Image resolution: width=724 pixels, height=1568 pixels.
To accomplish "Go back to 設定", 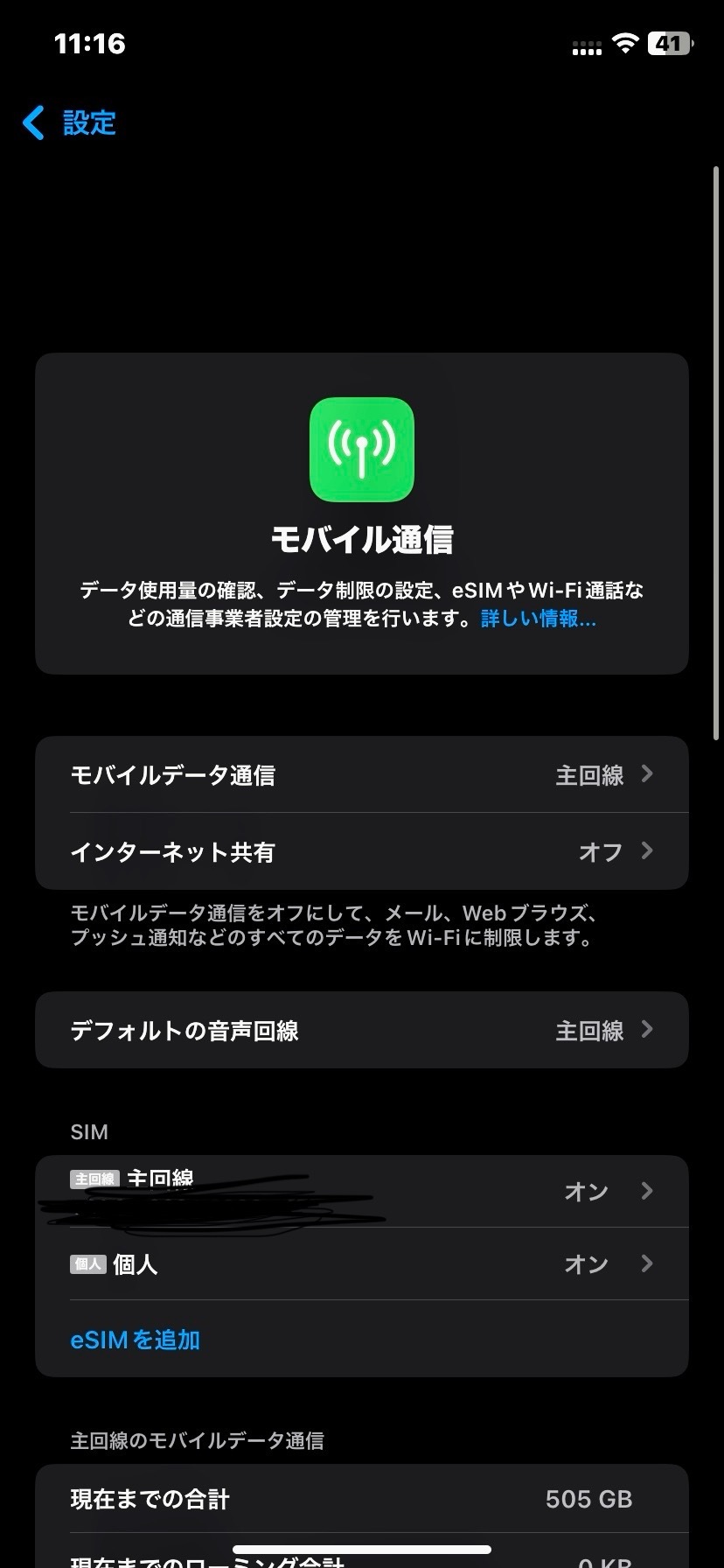I will [x=69, y=122].
